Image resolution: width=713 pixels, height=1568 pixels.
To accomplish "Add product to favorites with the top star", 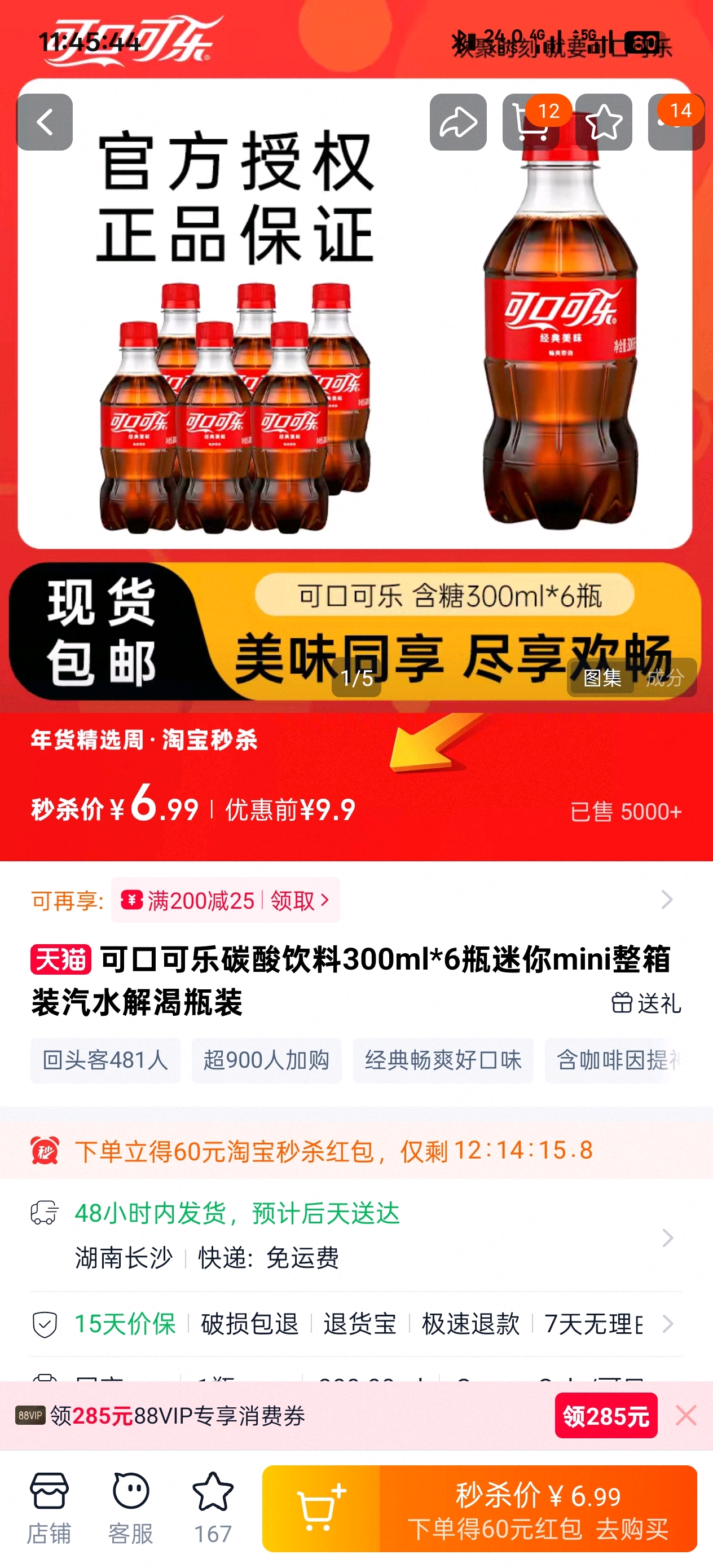I will pyautogui.click(x=604, y=122).
